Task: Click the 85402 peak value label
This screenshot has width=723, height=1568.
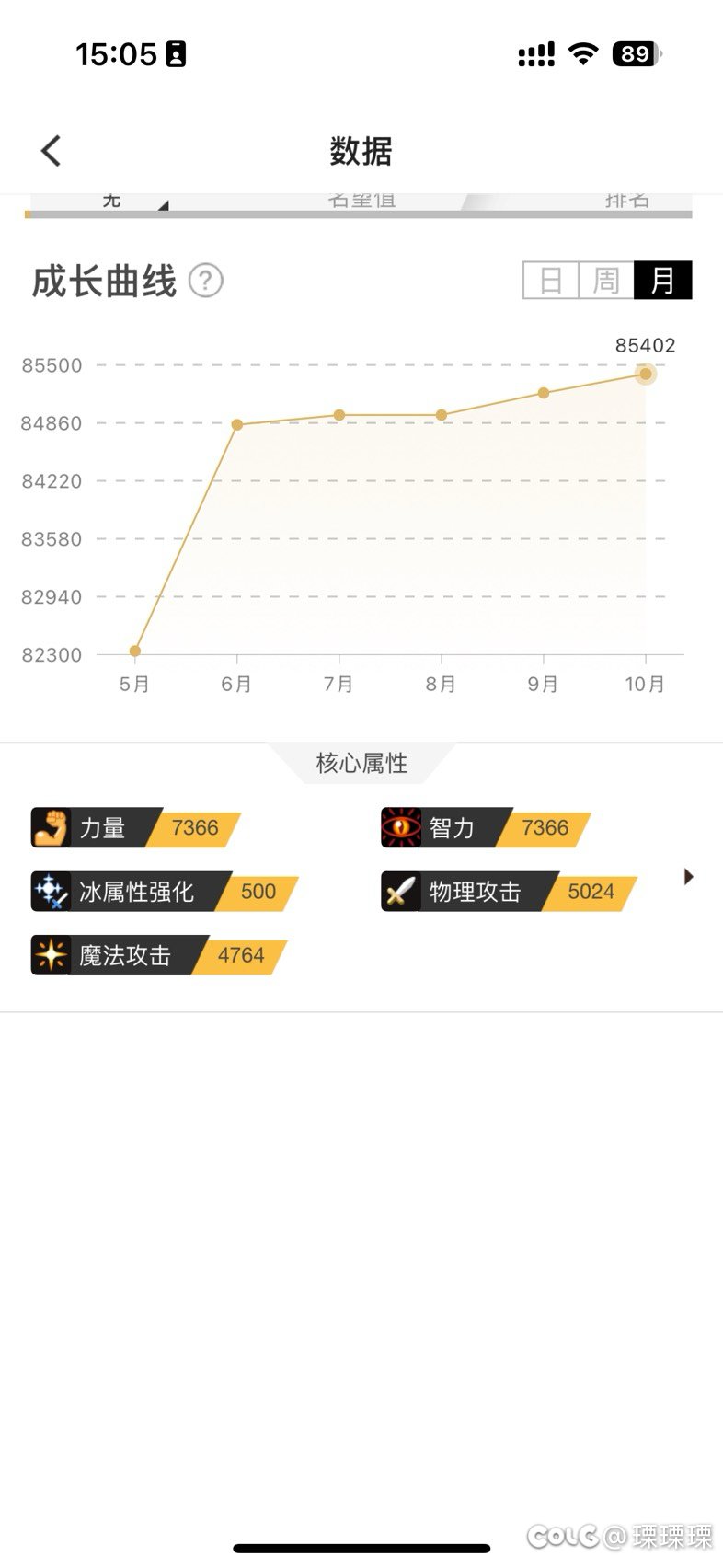Action: [x=645, y=345]
